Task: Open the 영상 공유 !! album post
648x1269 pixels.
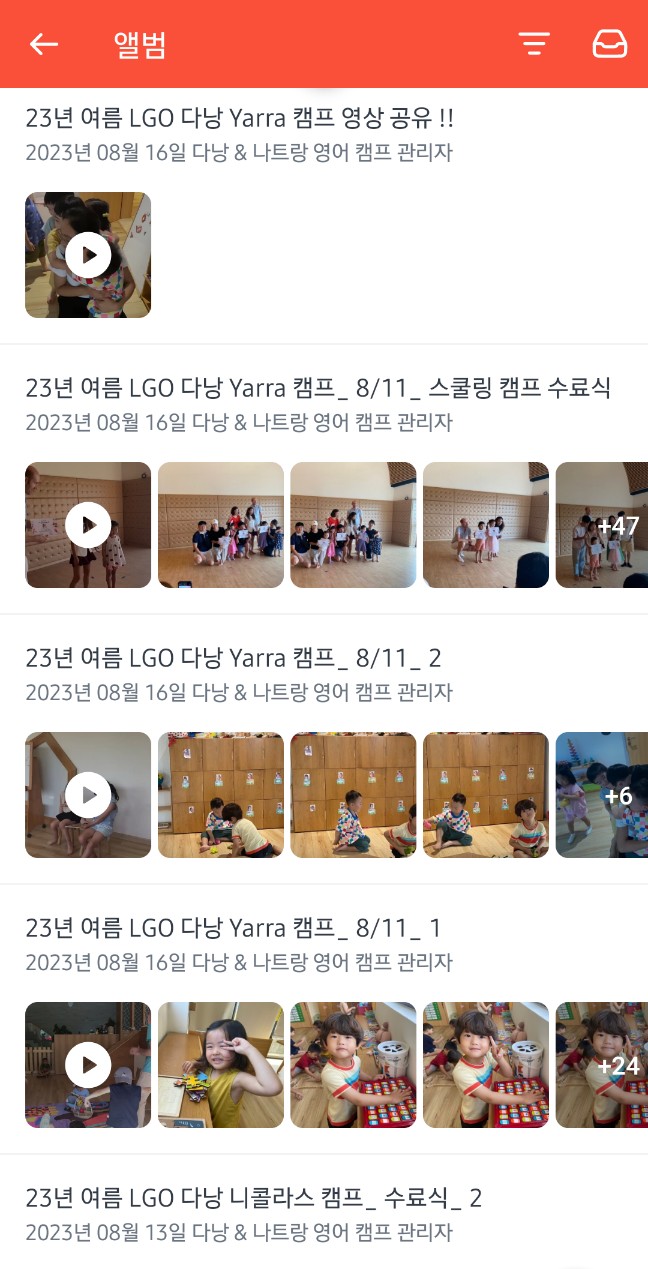Action: point(240,119)
